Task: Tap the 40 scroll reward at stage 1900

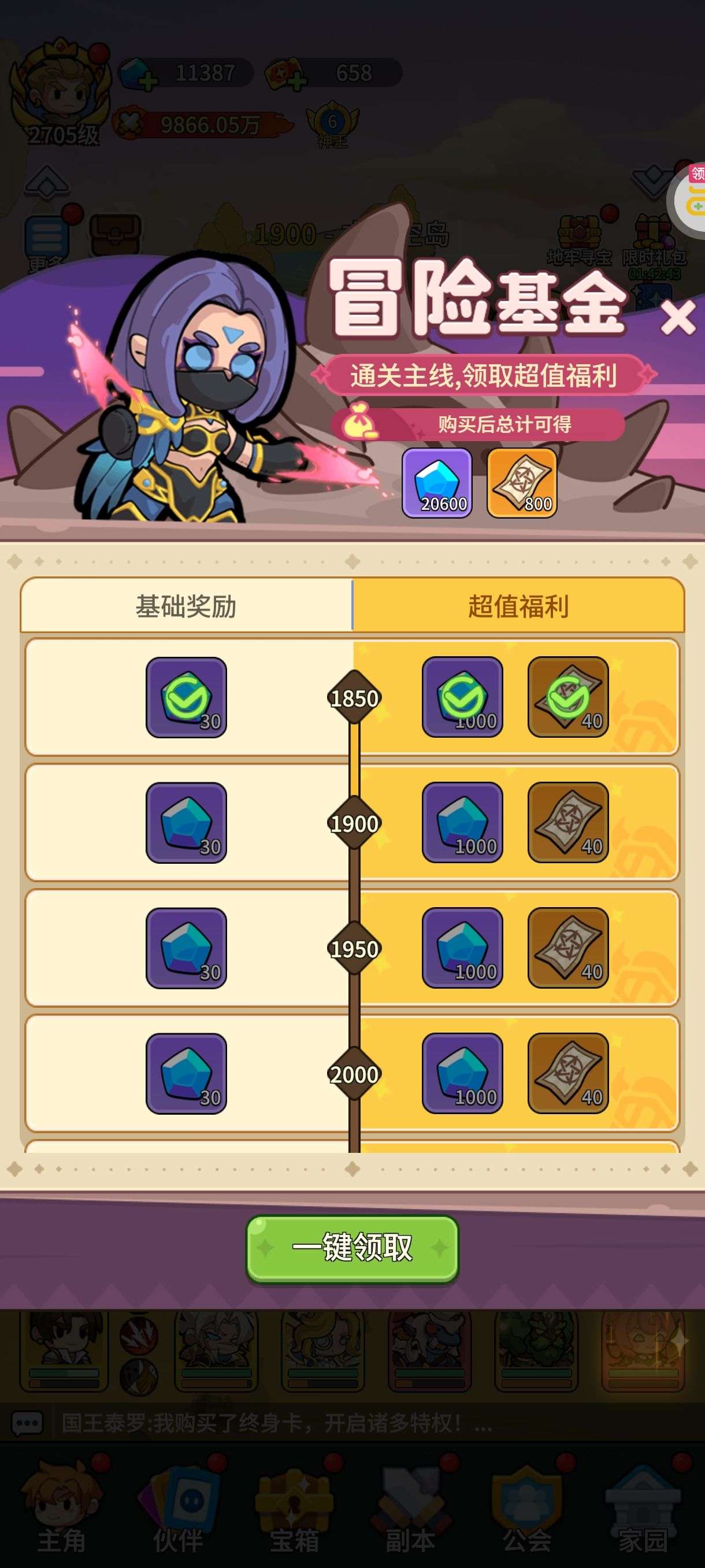Action: pyautogui.click(x=567, y=822)
